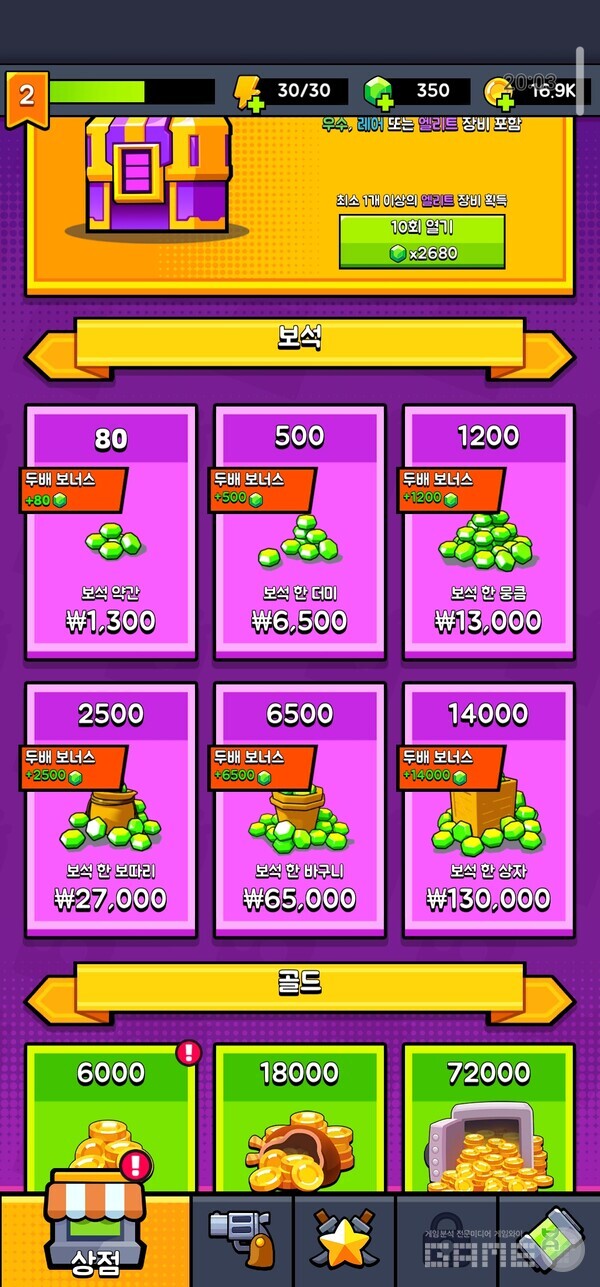
Task: Buy the 500 gems pack for ₩6,500
Action: (300, 532)
